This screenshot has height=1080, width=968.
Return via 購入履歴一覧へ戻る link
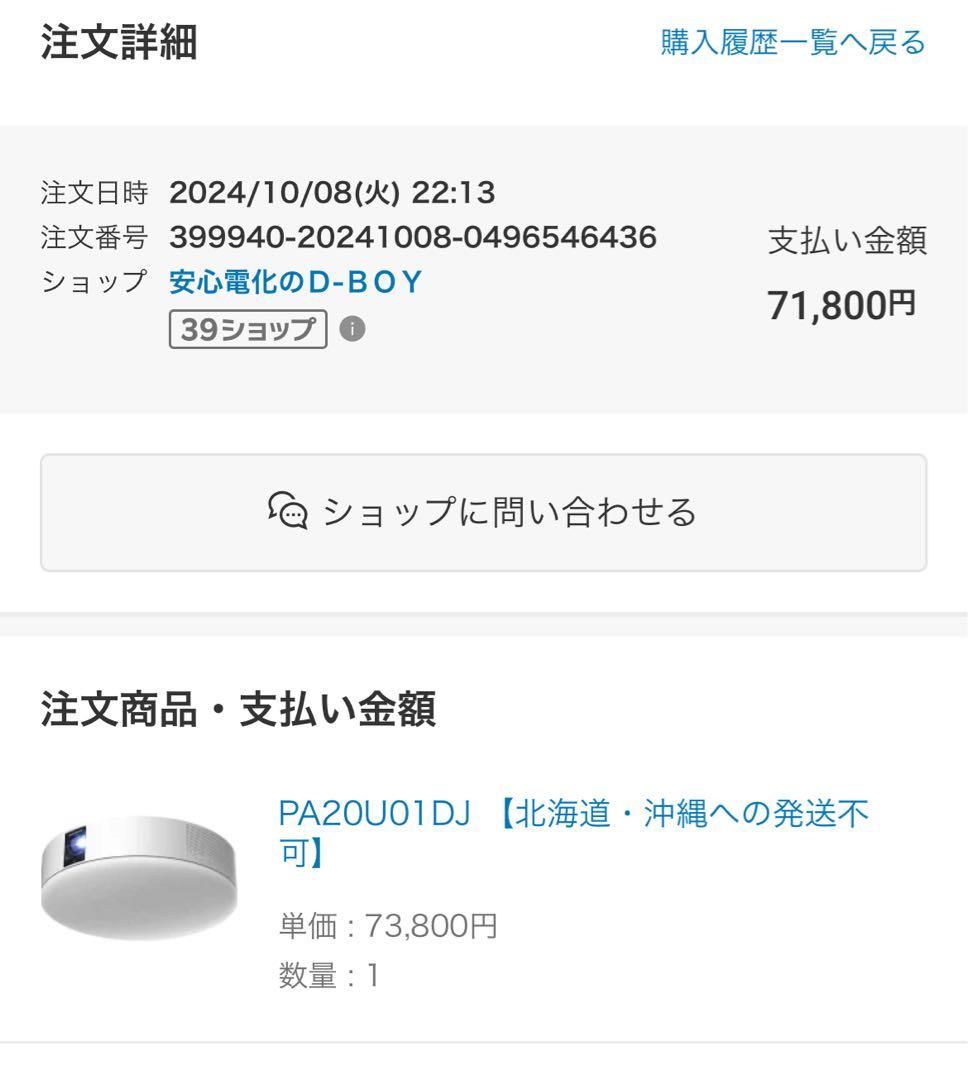click(x=791, y=42)
